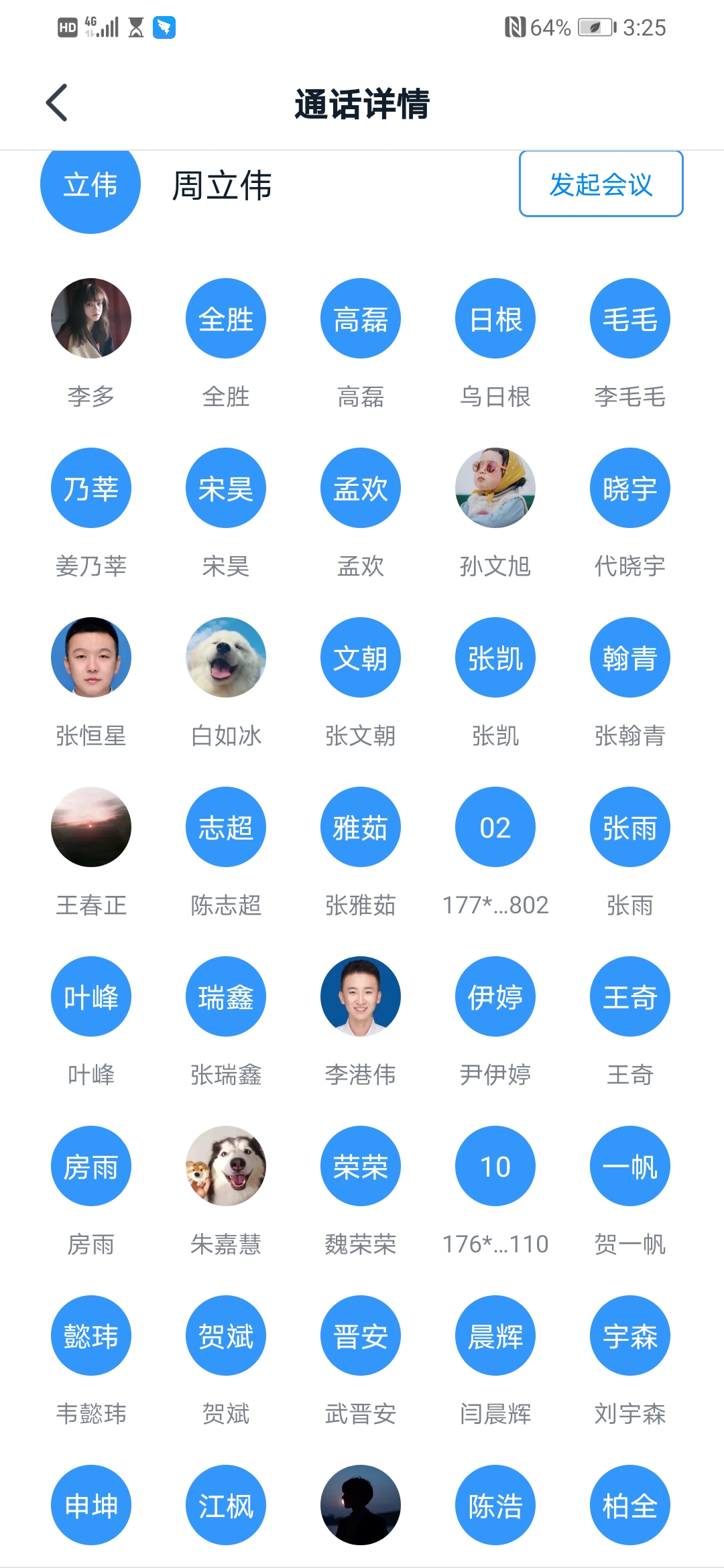The width and height of the screenshot is (724, 1568).
Task: Tap on 白如冰's dog avatar
Action: (x=226, y=657)
